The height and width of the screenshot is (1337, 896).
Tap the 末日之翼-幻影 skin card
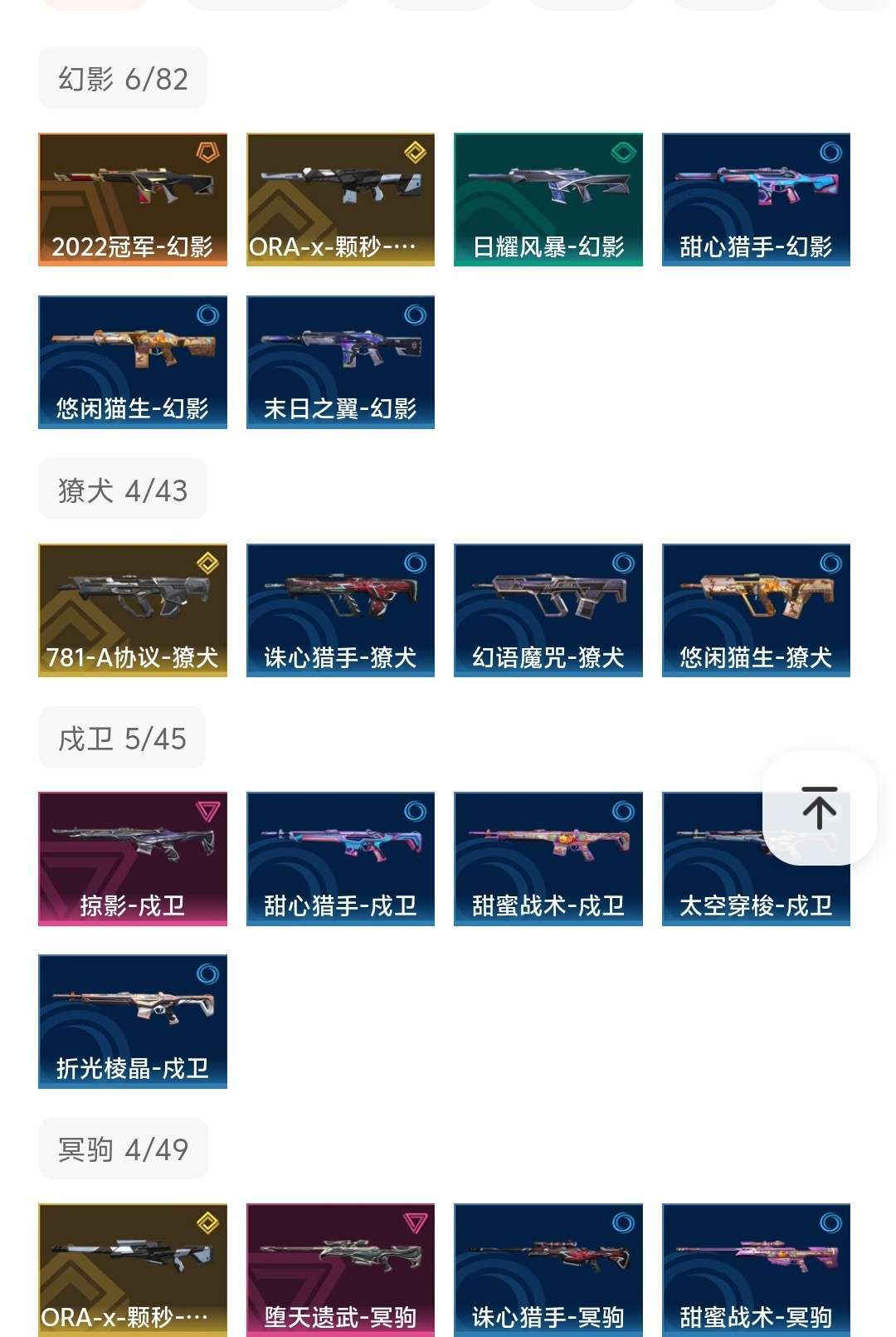coord(340,362)
